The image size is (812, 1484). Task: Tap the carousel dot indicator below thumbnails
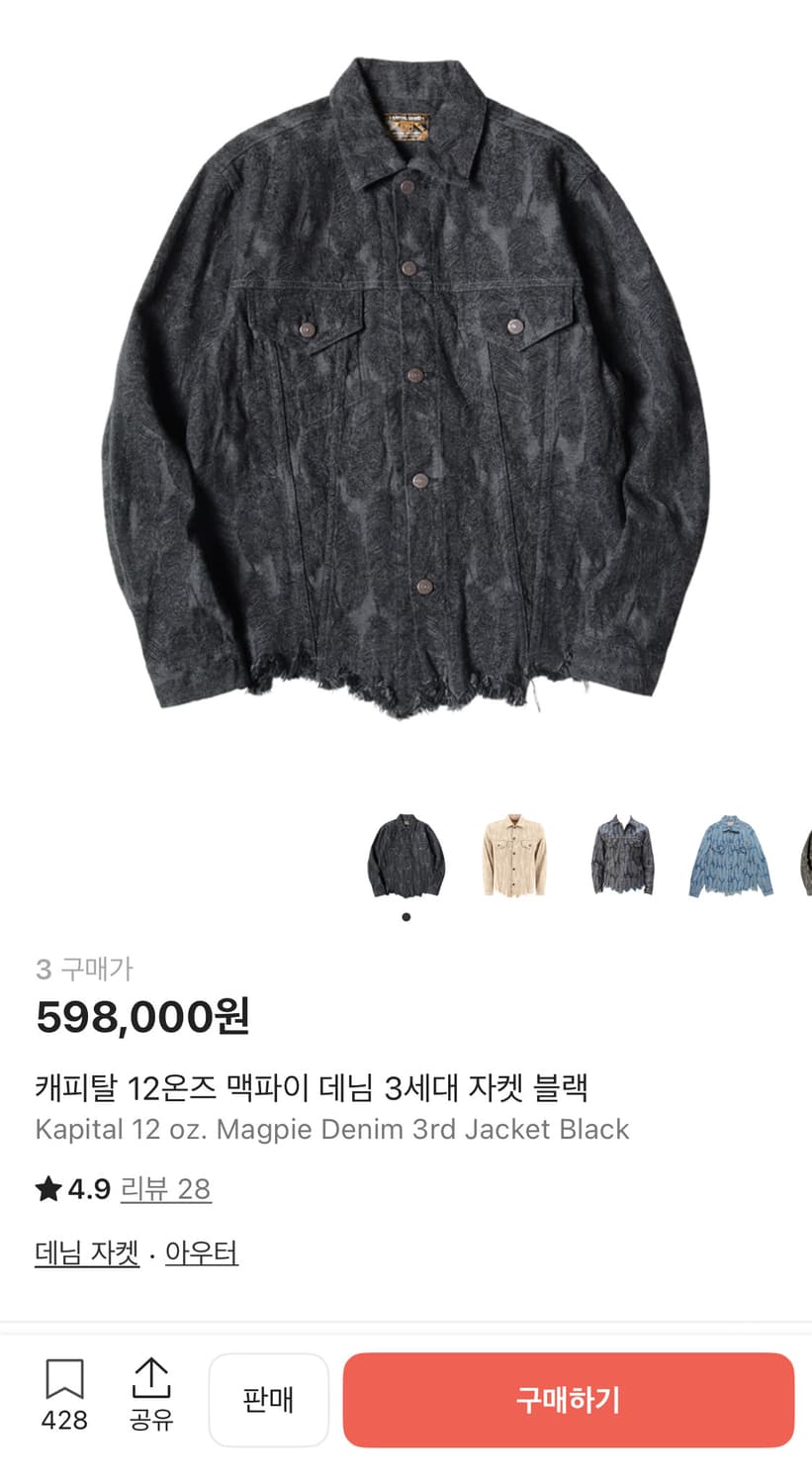pyautogui.click(x=406, y=917)
